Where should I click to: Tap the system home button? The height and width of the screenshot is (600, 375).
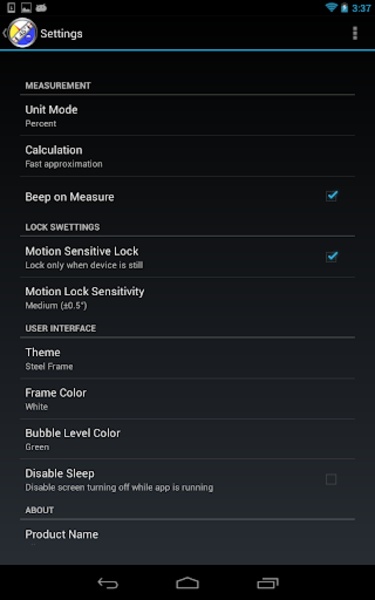click(188, 583)
